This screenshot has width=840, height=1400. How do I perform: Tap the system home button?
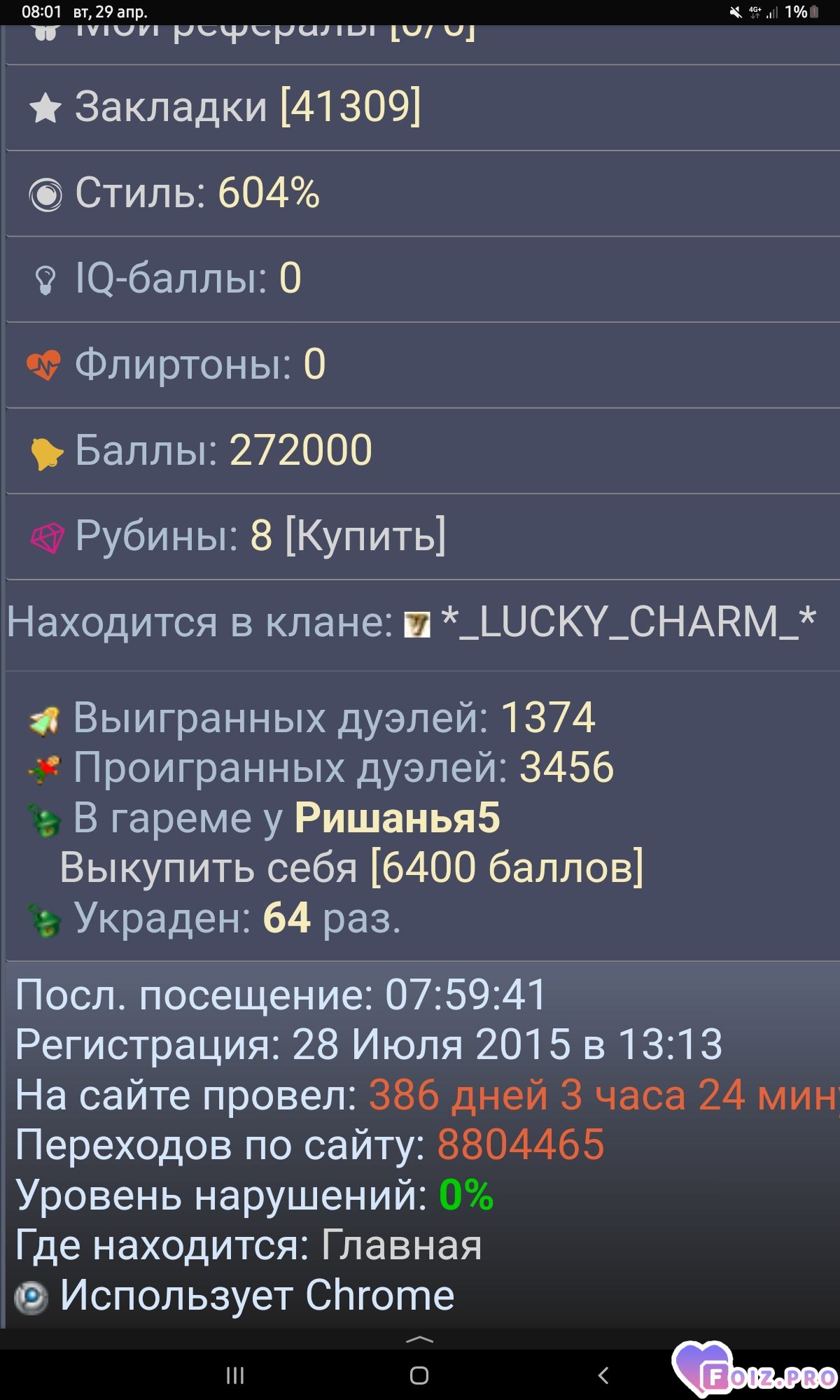tap(419, 1375)
